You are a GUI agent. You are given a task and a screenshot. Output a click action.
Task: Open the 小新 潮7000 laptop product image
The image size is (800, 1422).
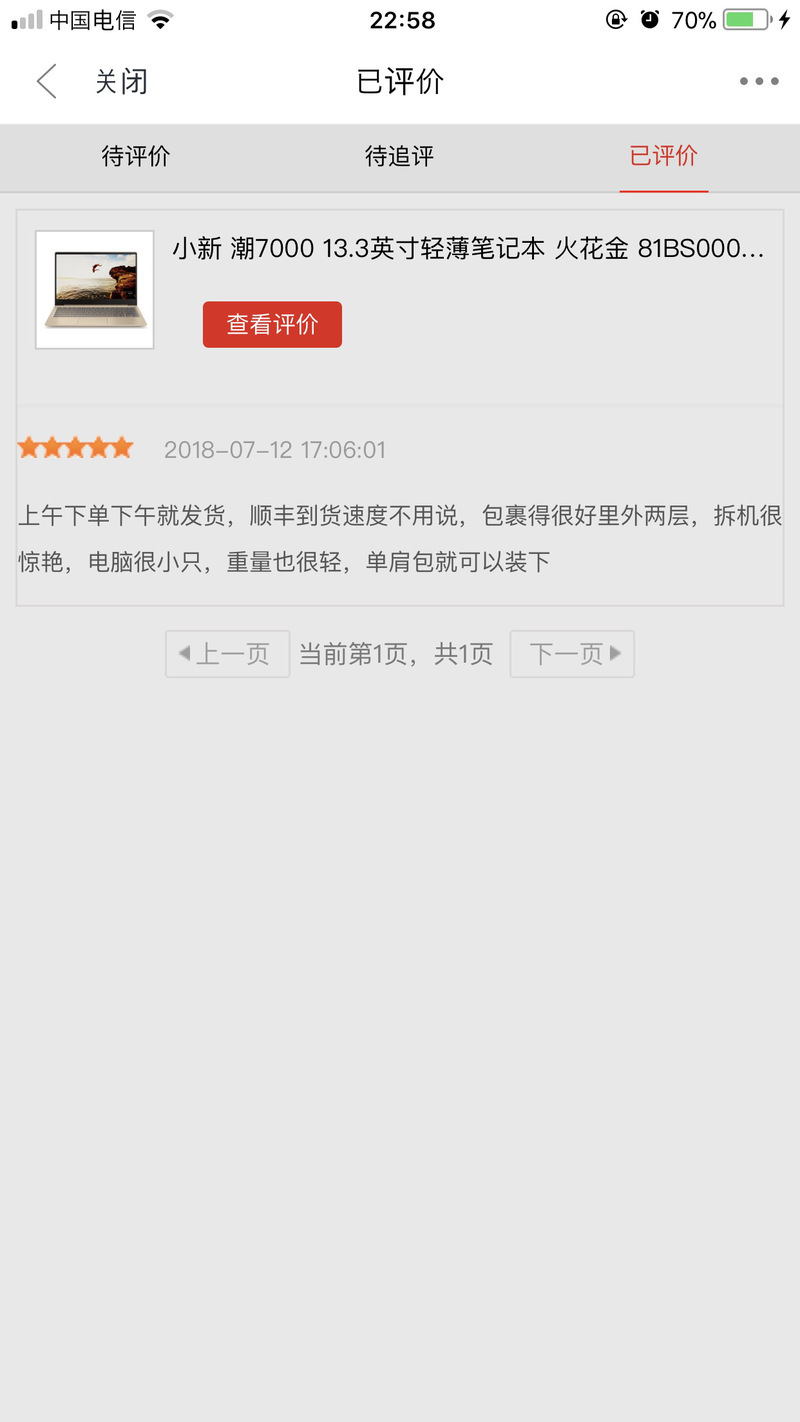[x=95, y=290]
